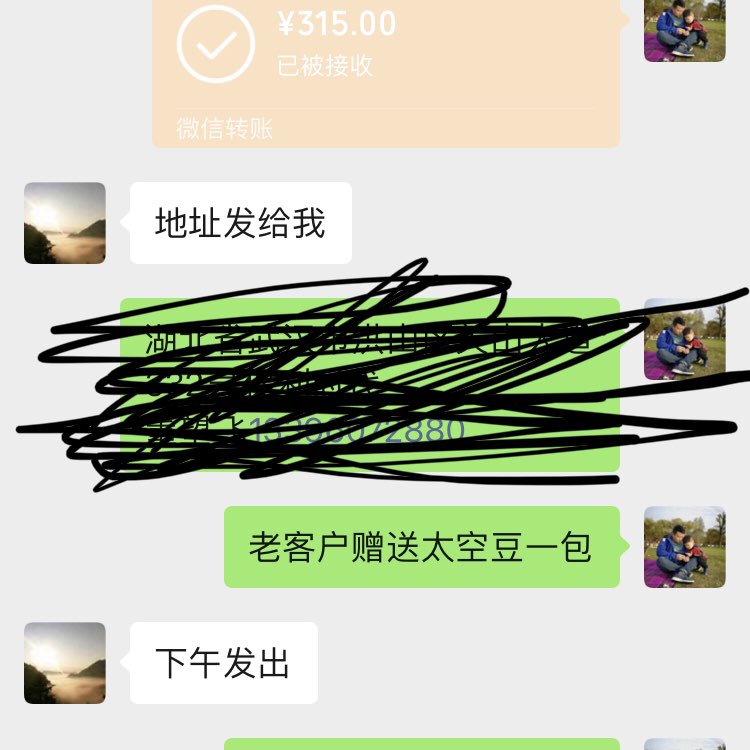This screenshot has height=750, width=750.
Task: Open my avatar next to 老客户赠送太空豆一包
Action: coord(684,546)
